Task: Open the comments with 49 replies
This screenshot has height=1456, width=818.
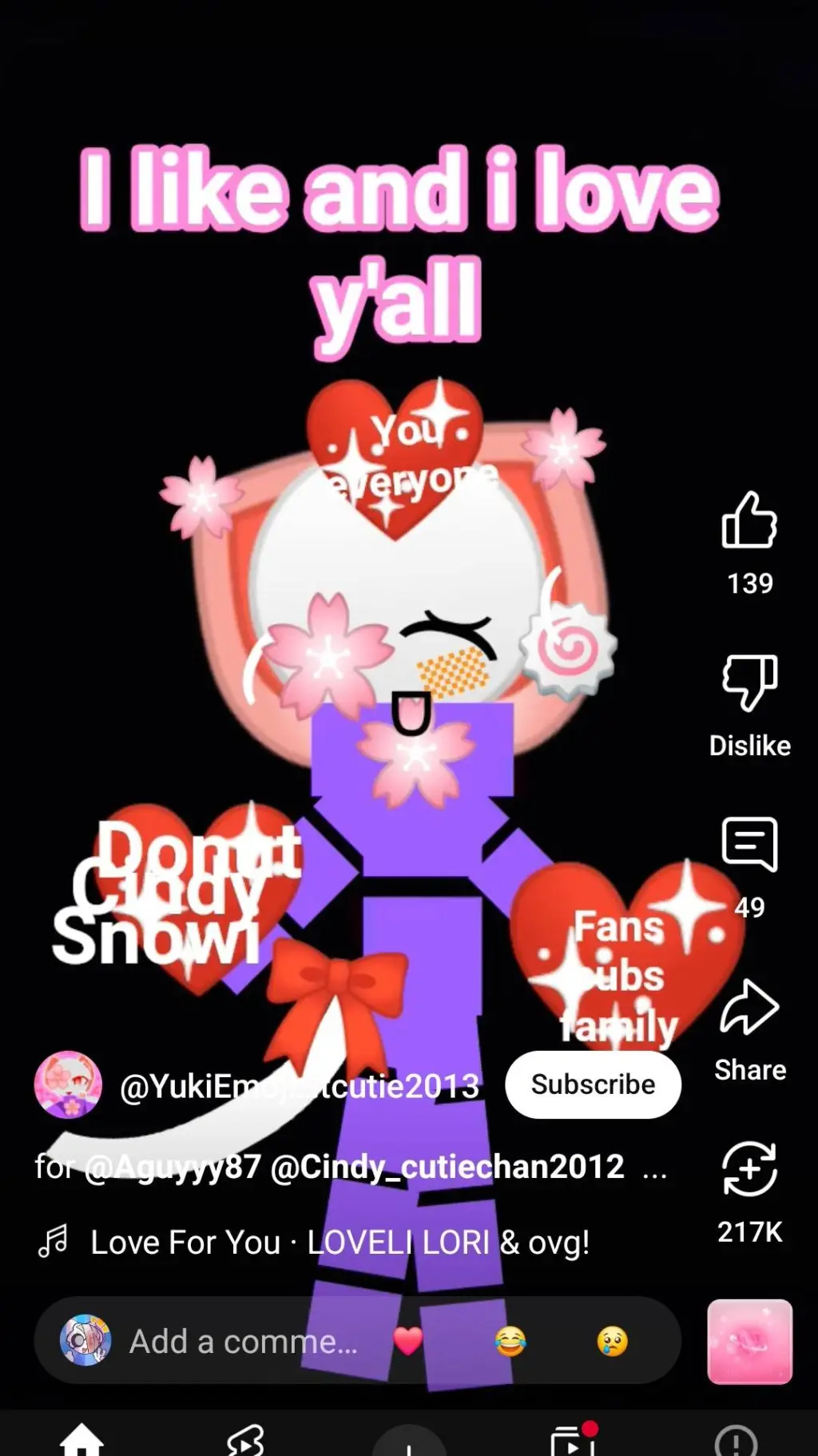Action: [749, 844]
